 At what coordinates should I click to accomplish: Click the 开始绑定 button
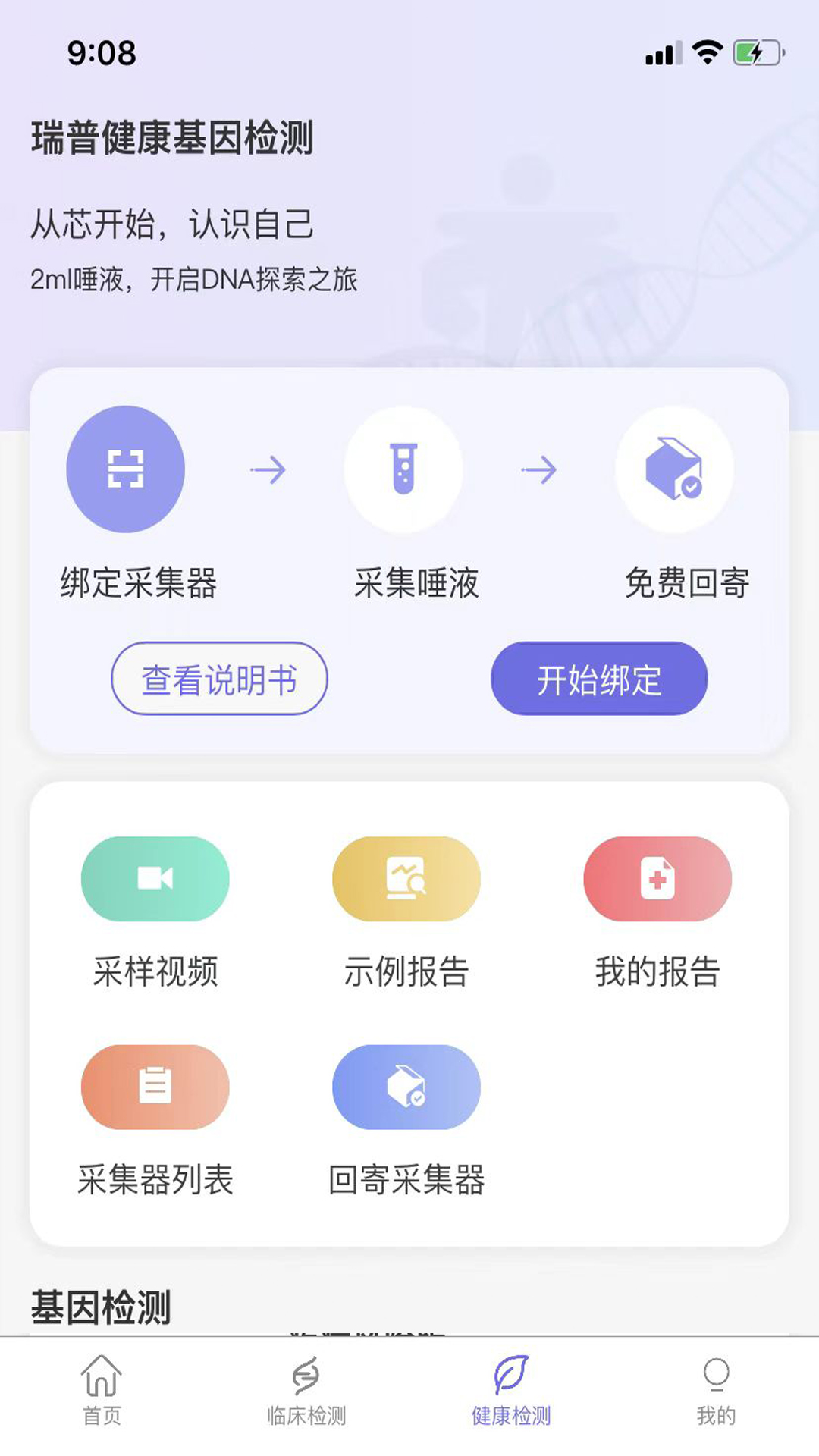tap(599, 679)
